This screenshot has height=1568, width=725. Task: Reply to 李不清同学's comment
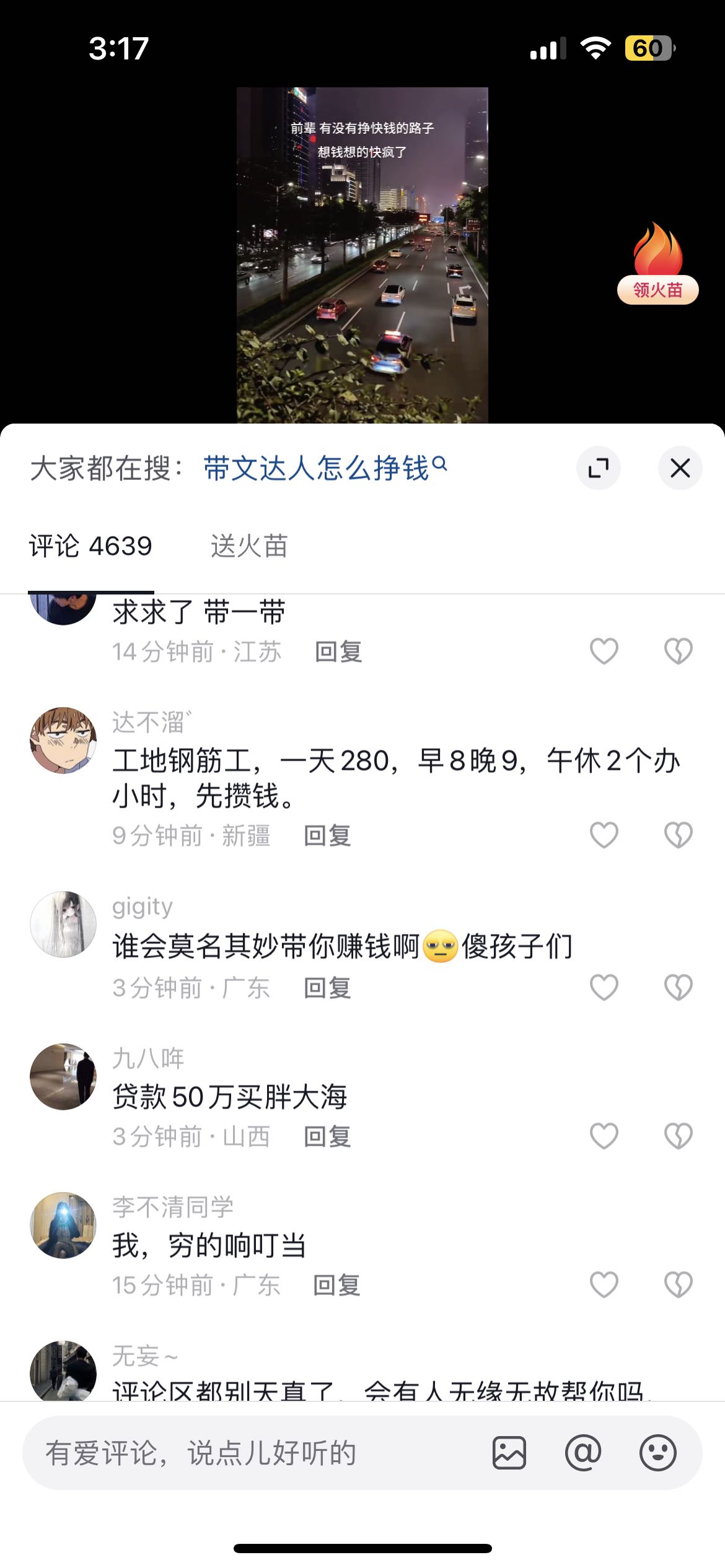point(336,1286)
